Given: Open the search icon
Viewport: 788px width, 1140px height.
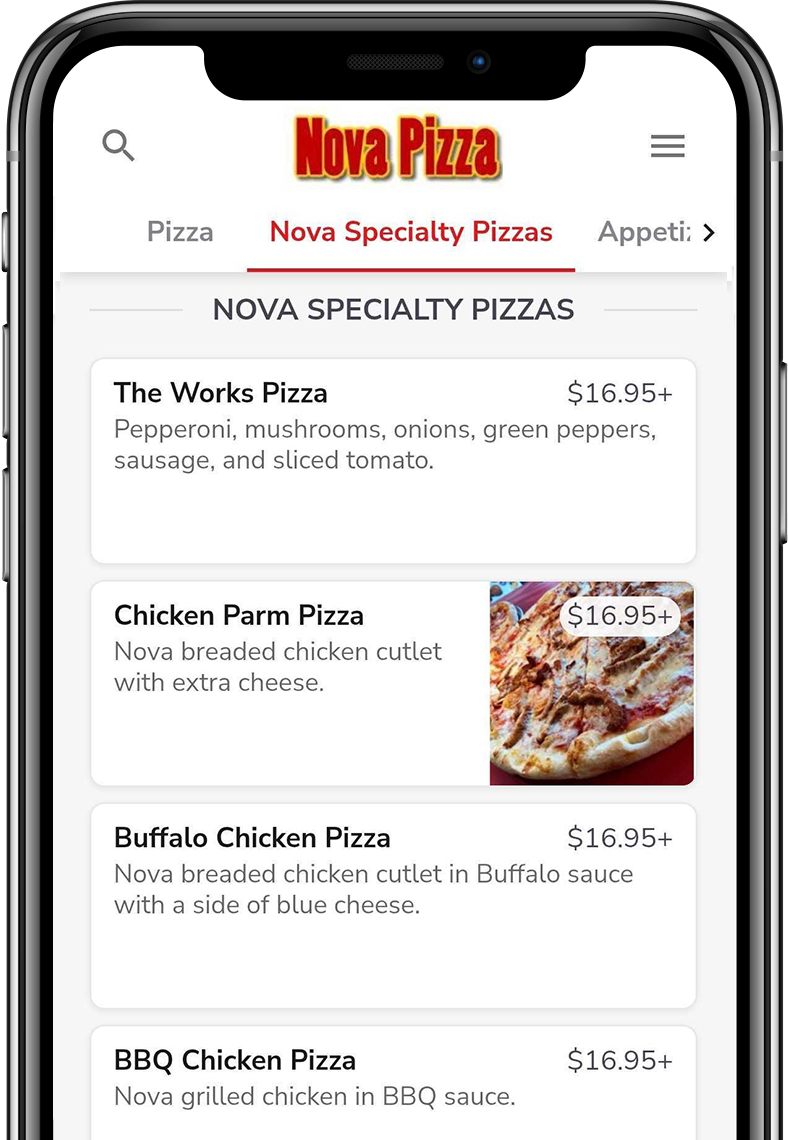Looking at the screenshot, I should (x=118, y=146).
